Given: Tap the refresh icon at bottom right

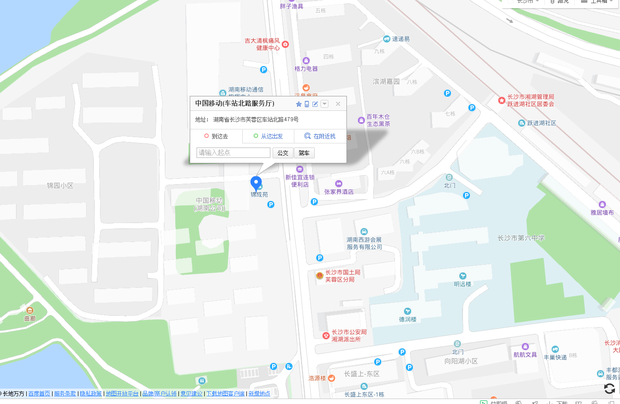Looking at the screenshot, I should [x=609, y=389].
